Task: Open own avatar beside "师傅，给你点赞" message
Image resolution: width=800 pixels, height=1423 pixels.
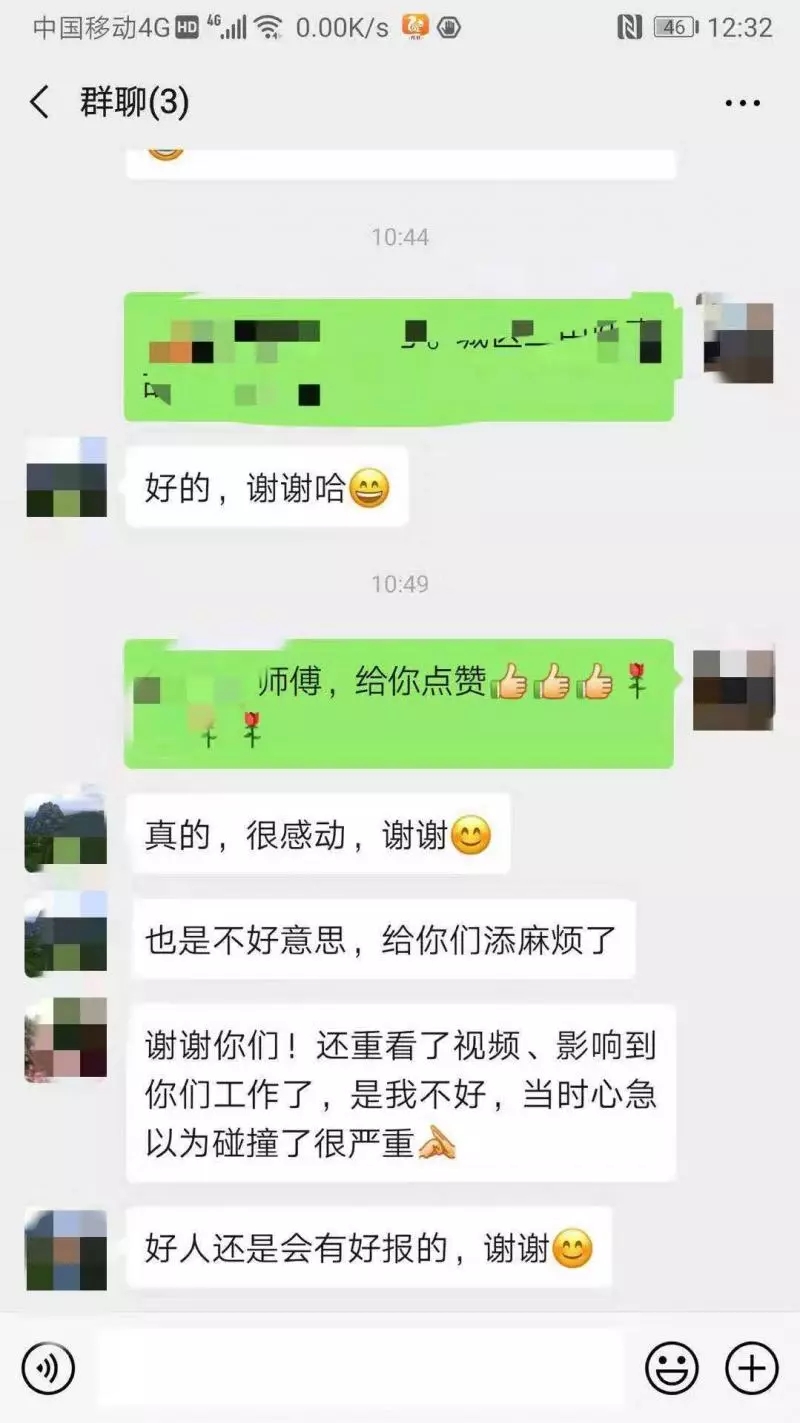Action: click(733, 689)
